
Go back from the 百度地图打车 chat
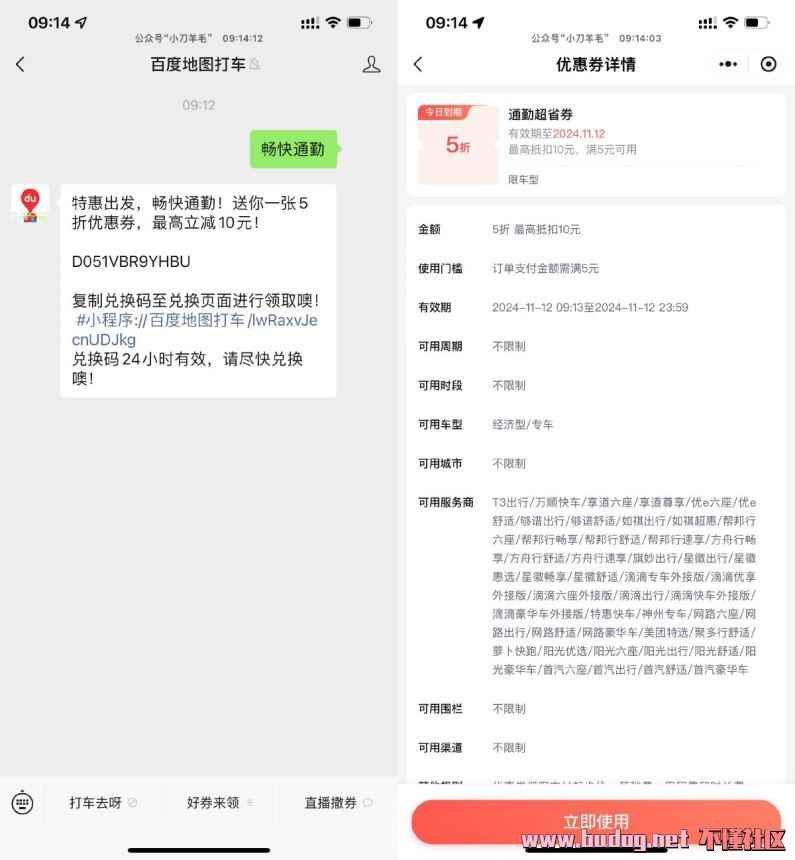point(20,64)
